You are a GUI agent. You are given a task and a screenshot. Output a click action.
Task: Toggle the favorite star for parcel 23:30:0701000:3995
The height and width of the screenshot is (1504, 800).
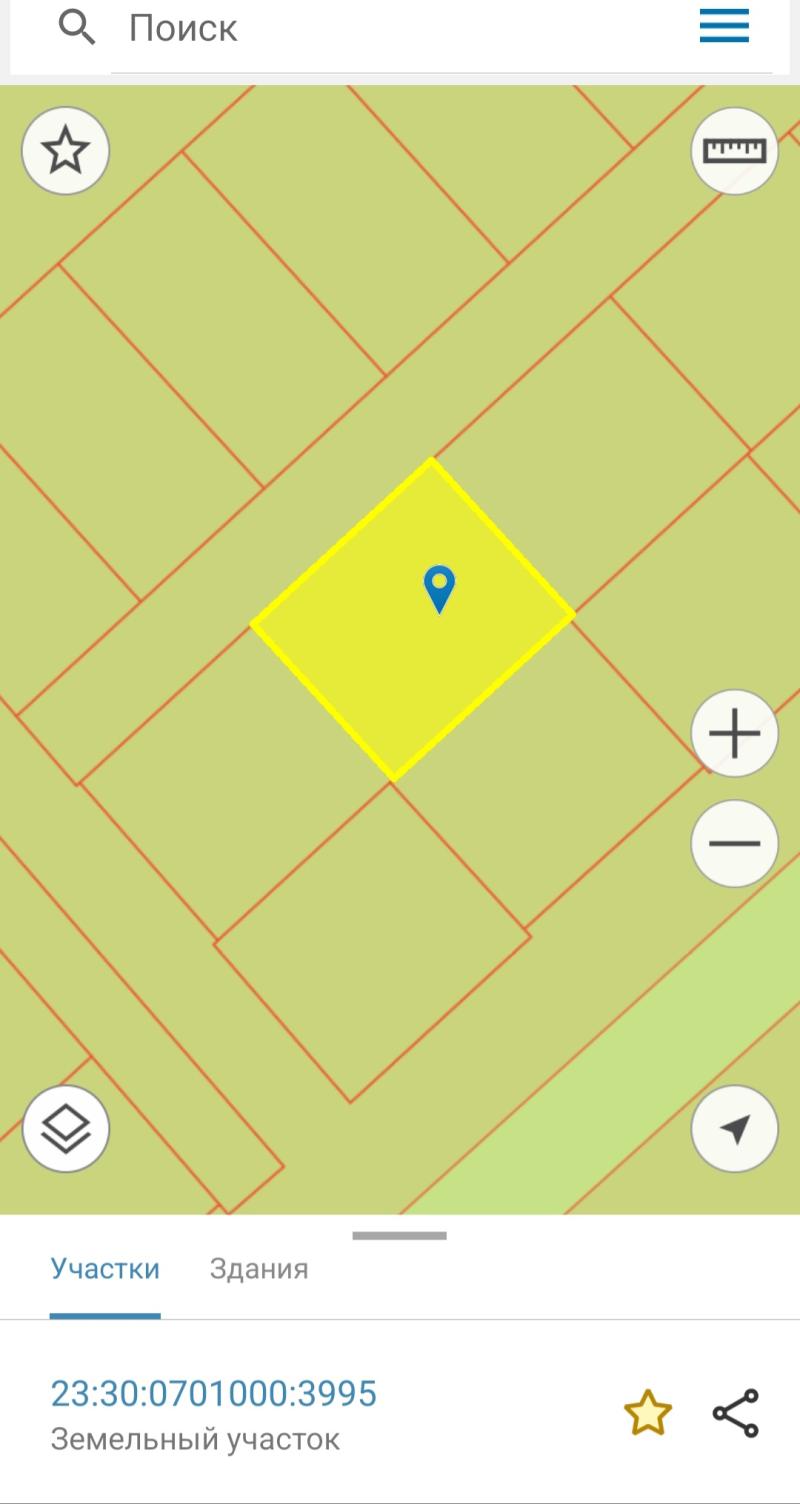[648, 1413]
